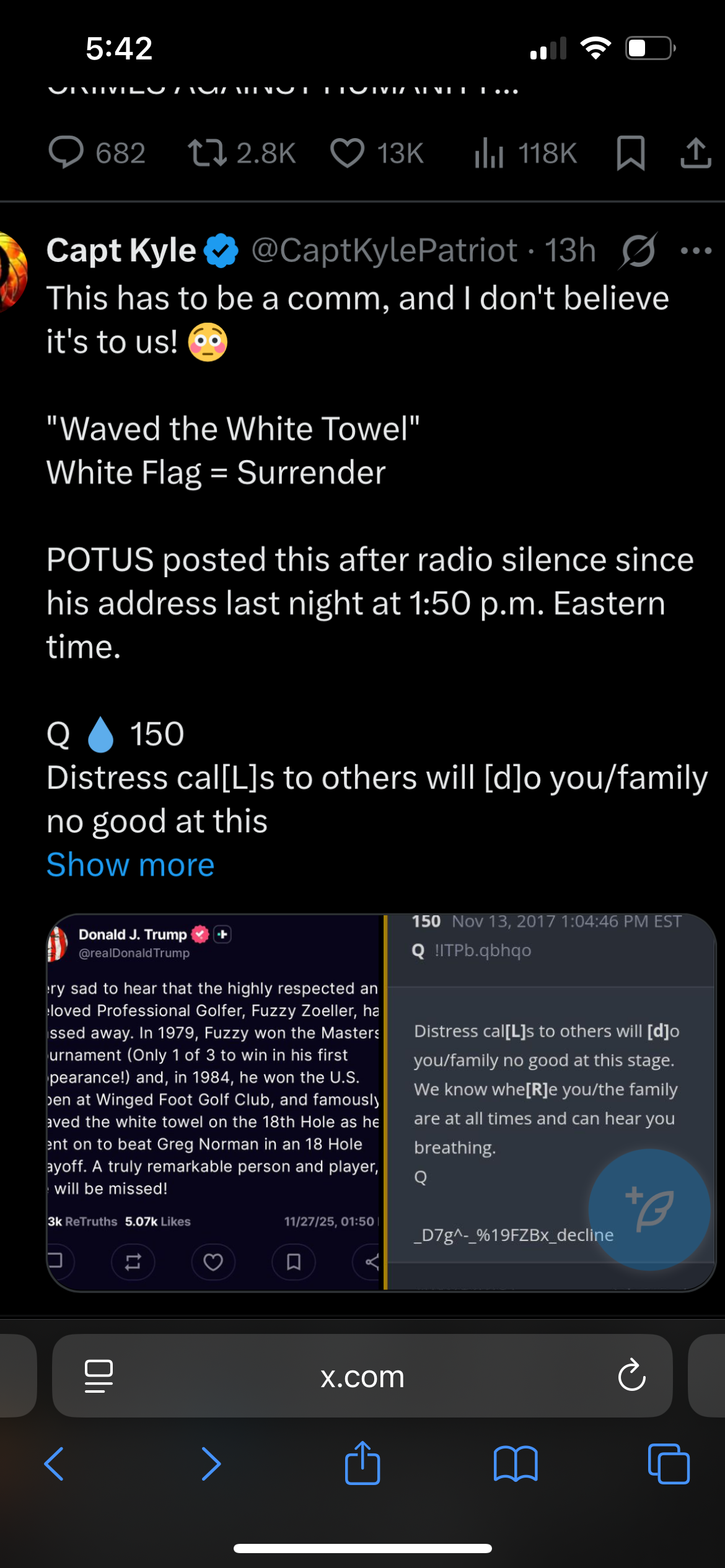Image resolution: width=725 pixels, height=1568 pixels.
Task: Go back to the previous page
Action: [x=55, y=1464]
